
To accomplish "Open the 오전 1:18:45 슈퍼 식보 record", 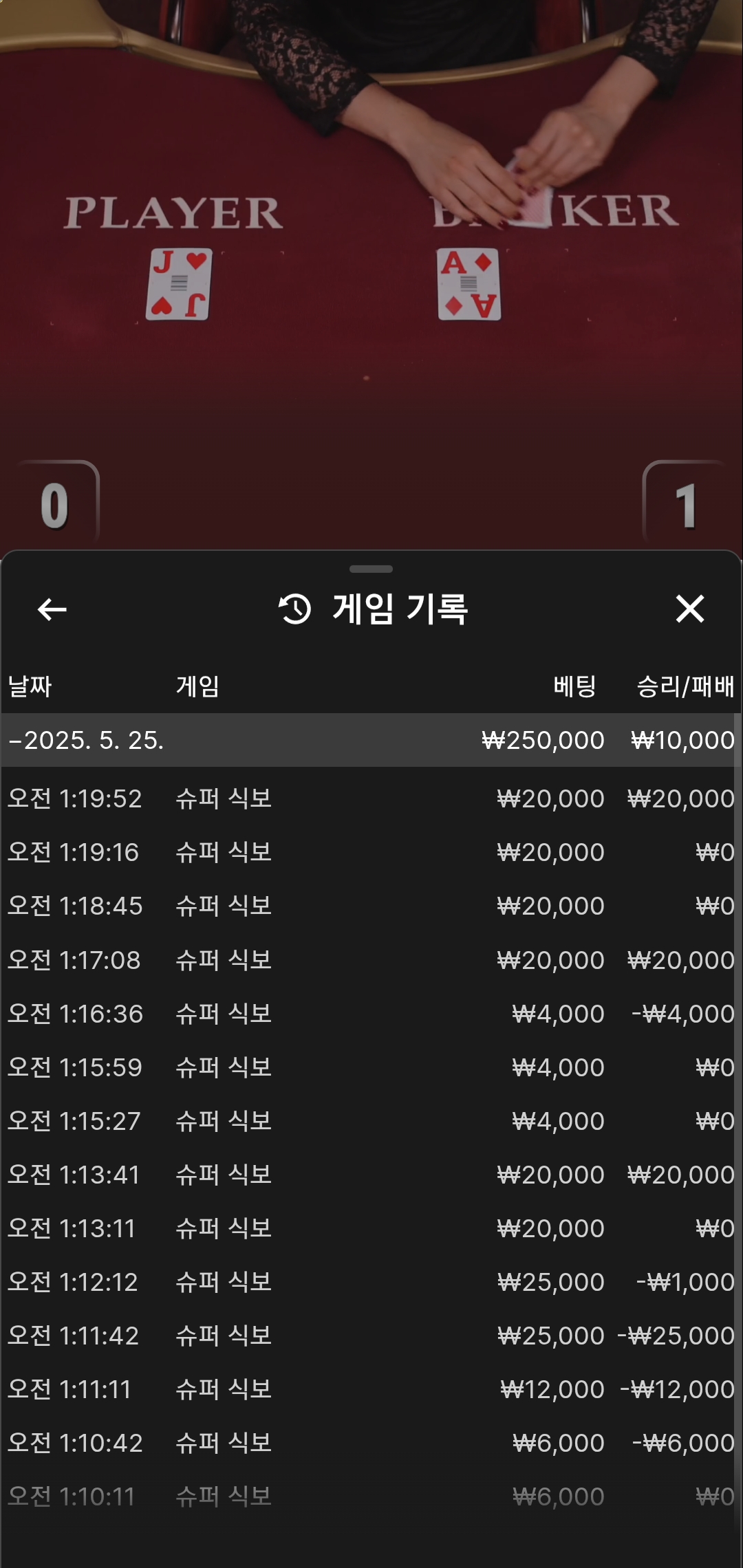I will pos(370,906).
